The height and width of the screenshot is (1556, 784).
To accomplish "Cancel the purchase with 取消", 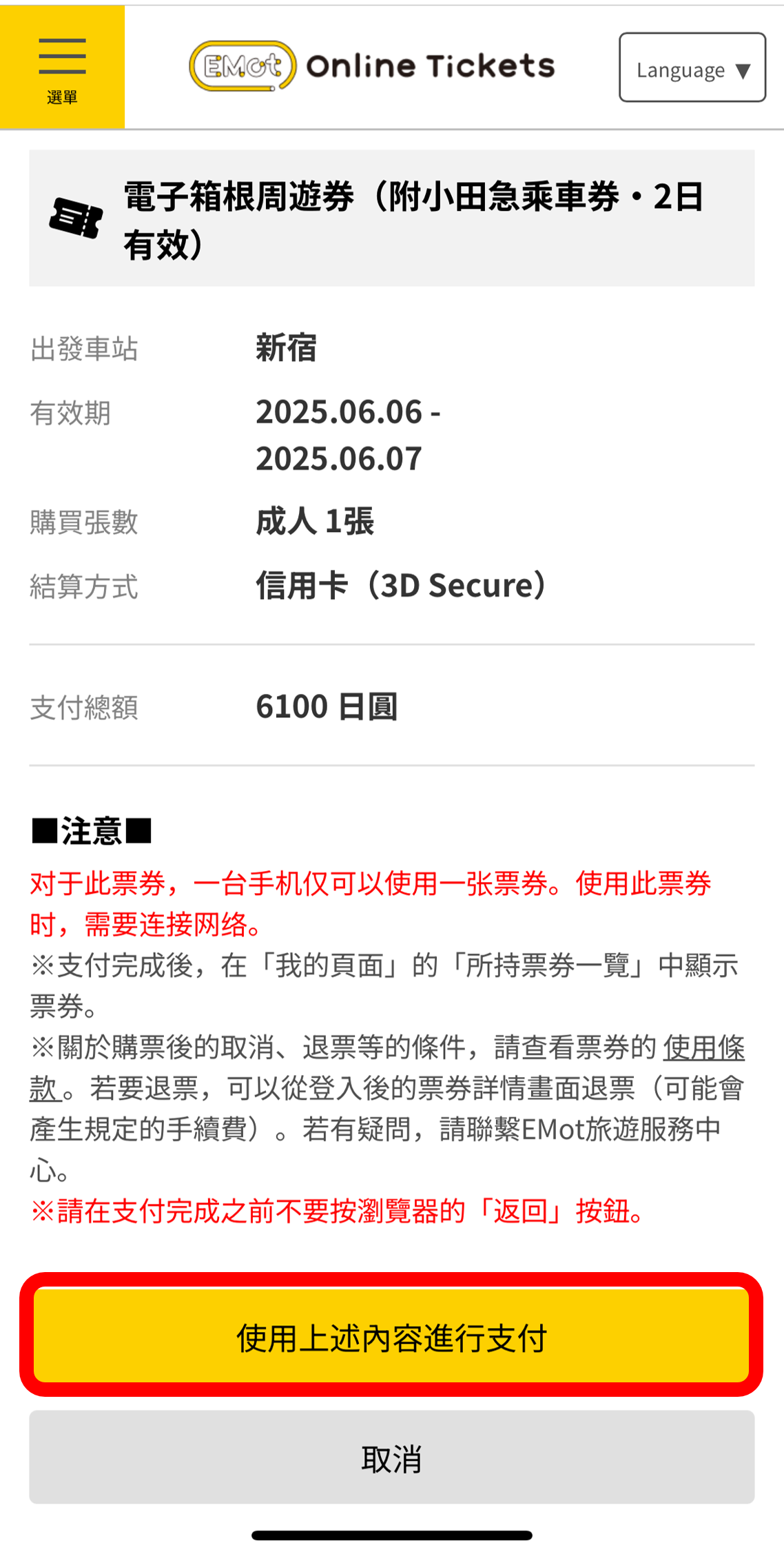I will coord(391,1458).
